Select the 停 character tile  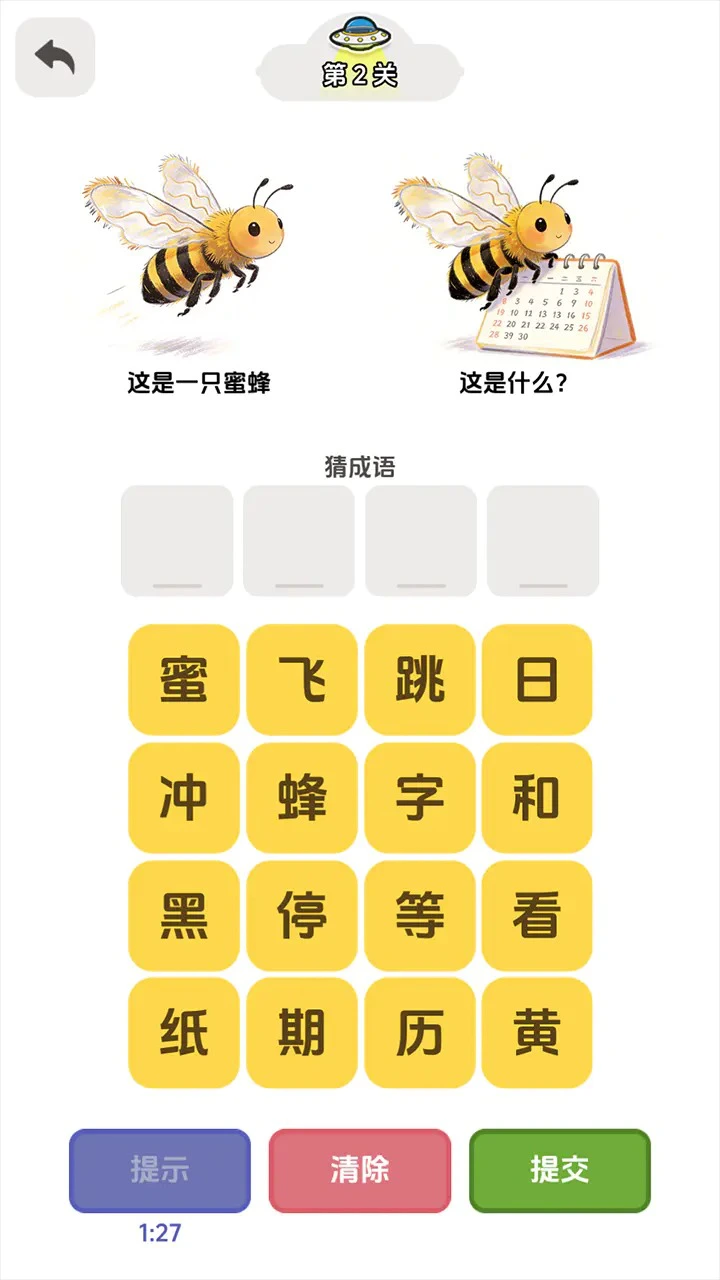click(301, 914)
